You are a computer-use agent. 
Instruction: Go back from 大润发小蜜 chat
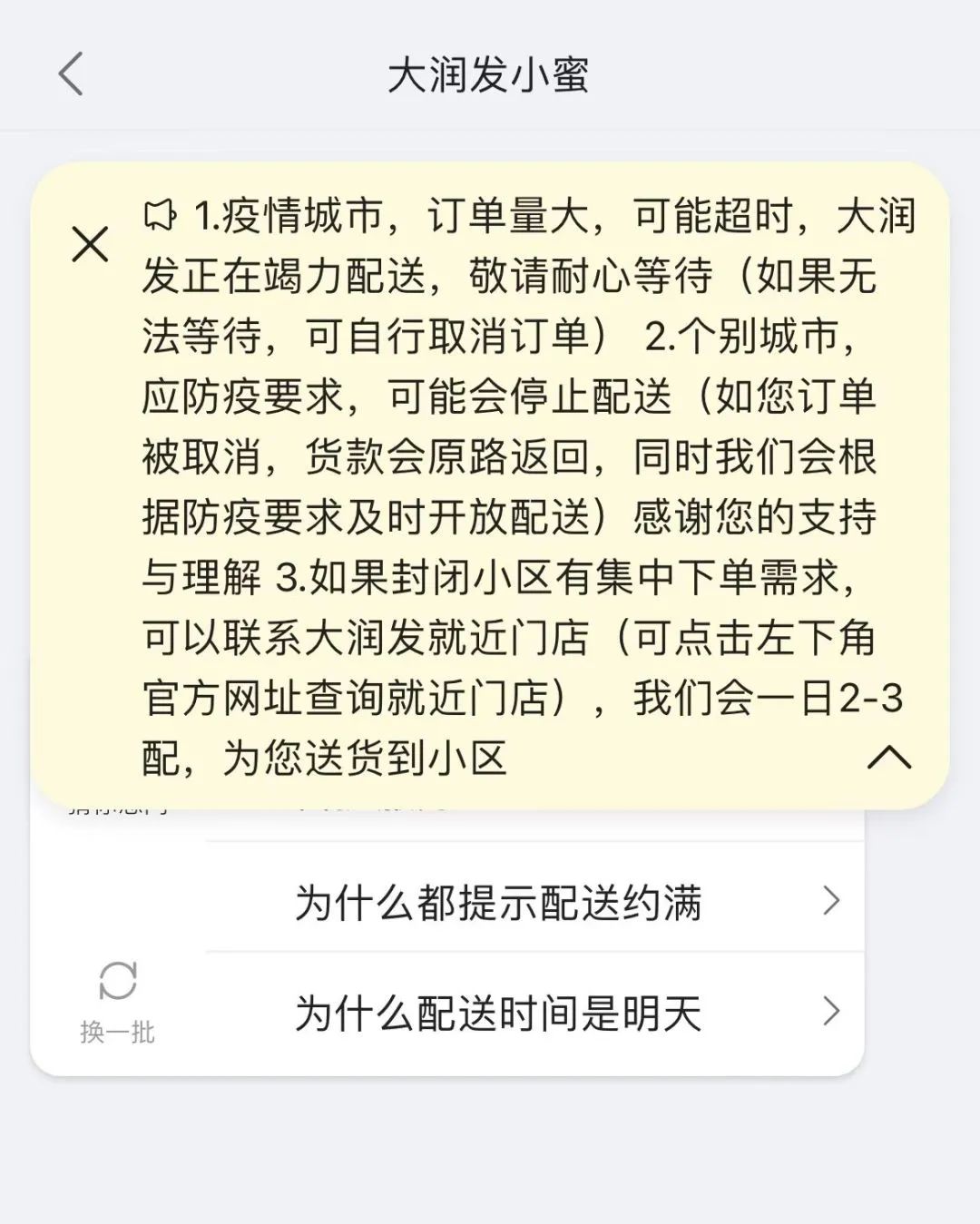click(71, 73)
